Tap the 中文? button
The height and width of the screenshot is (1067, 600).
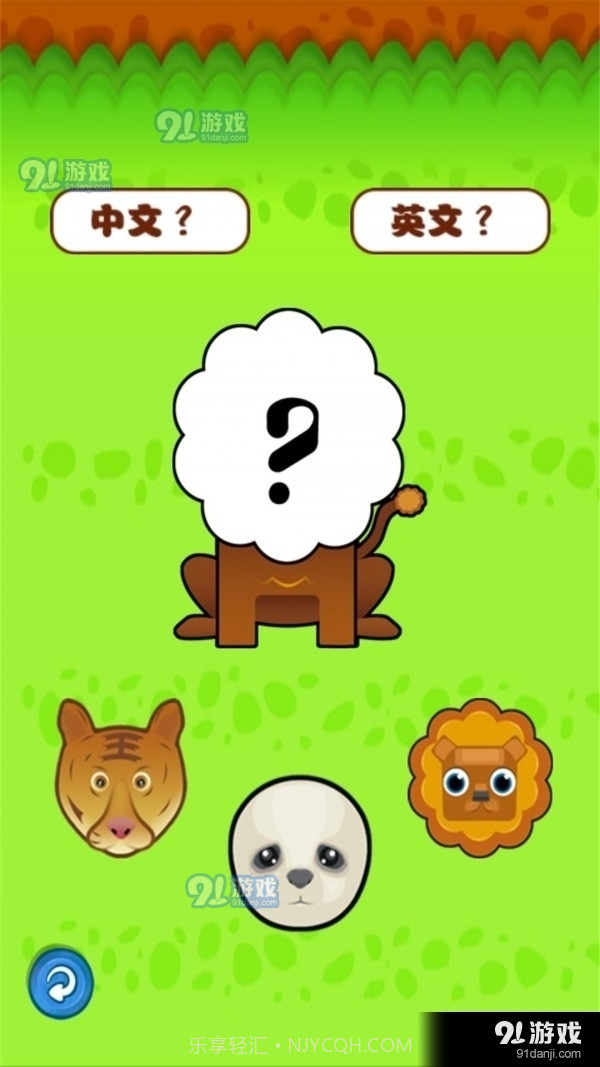[x=149, y=221]
